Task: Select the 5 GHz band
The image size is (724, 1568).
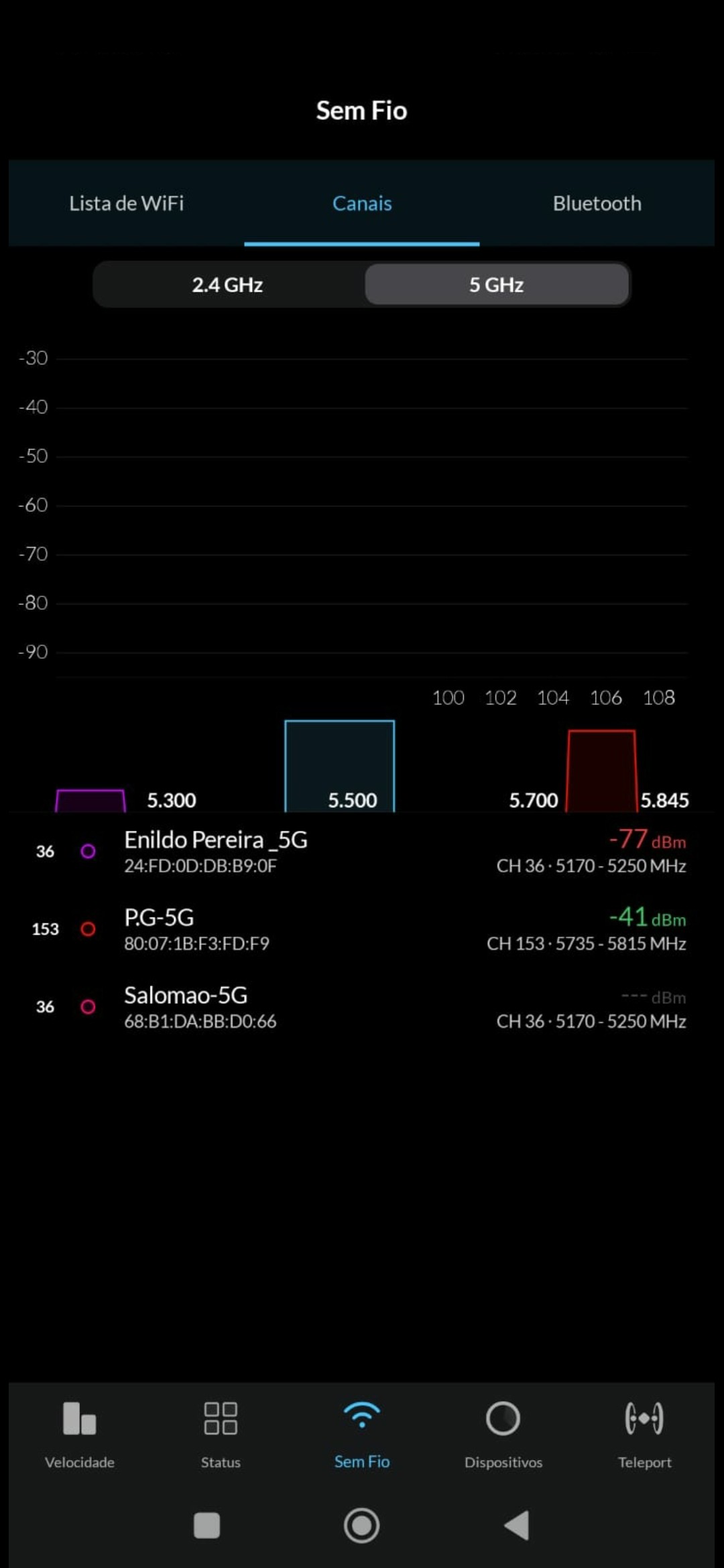Action: [497, 285]
